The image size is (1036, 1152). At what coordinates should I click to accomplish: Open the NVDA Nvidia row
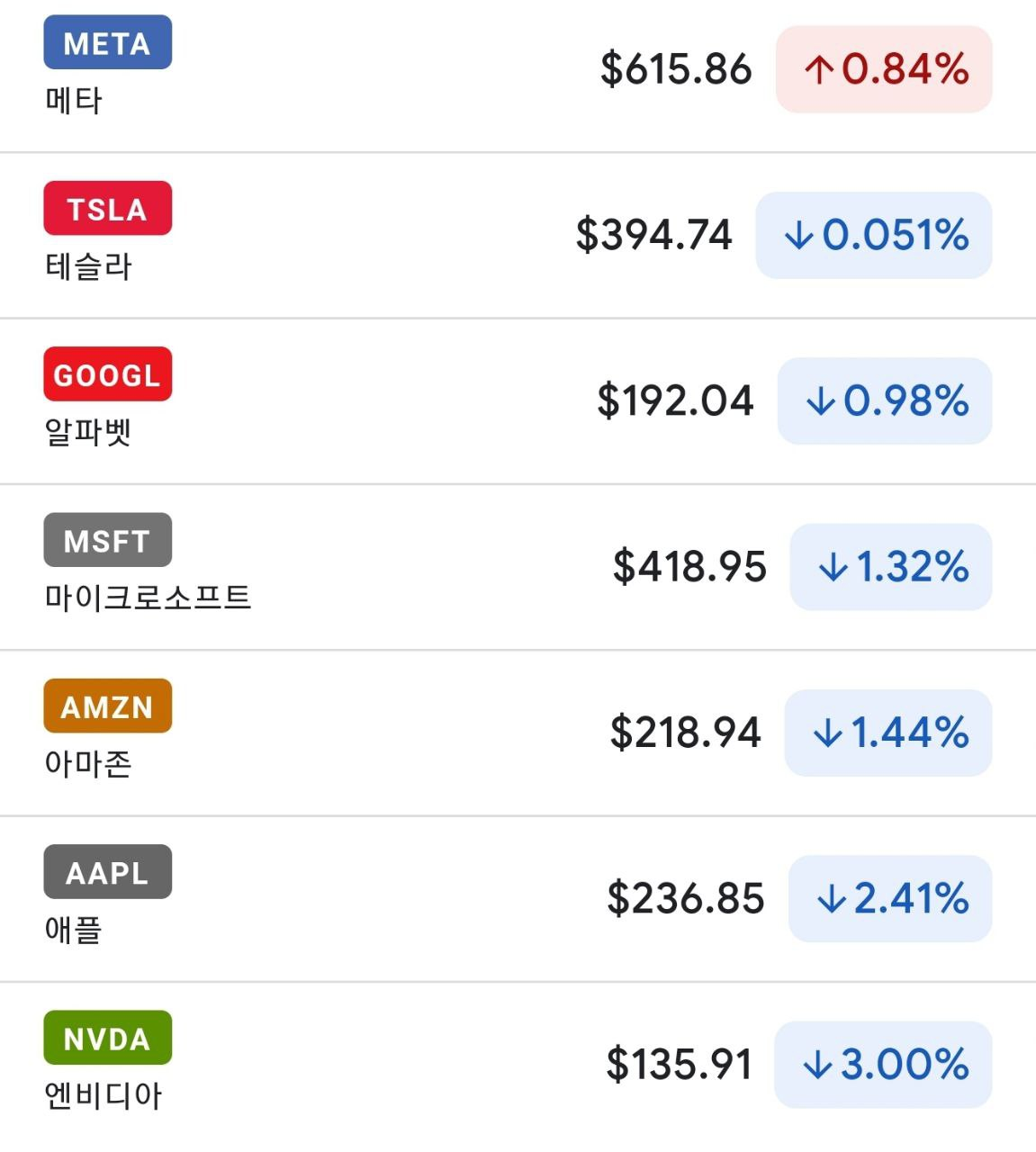point(518,1063)
